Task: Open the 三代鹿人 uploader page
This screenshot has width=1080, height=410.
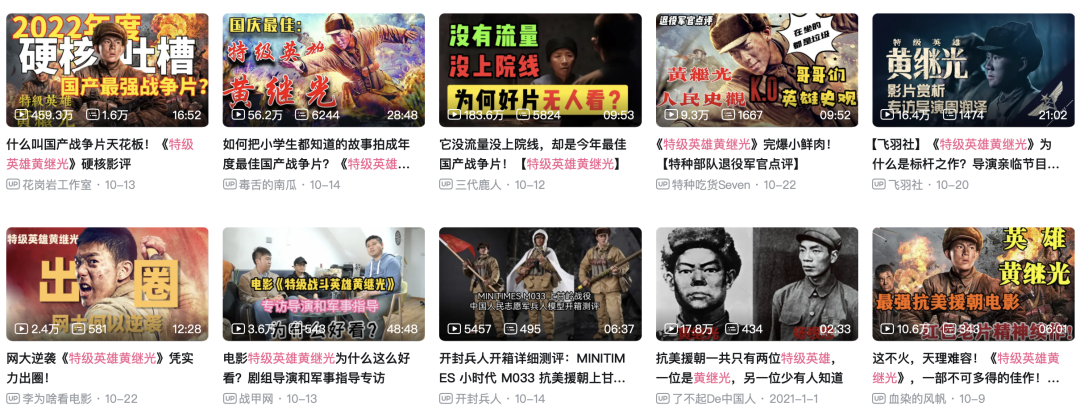Action: [482, 185]
